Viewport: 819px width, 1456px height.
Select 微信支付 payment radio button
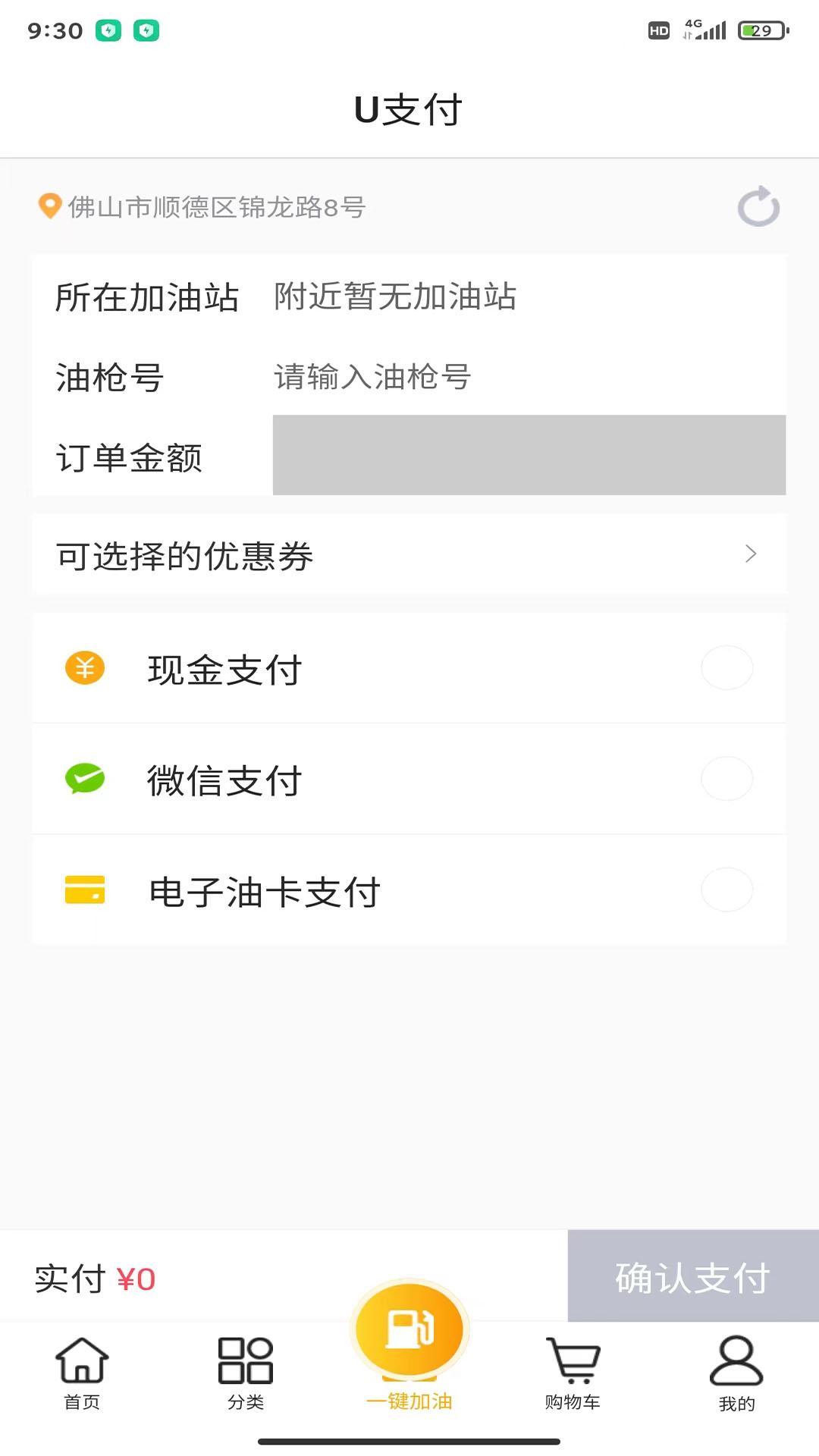click(x=726, y=779)
